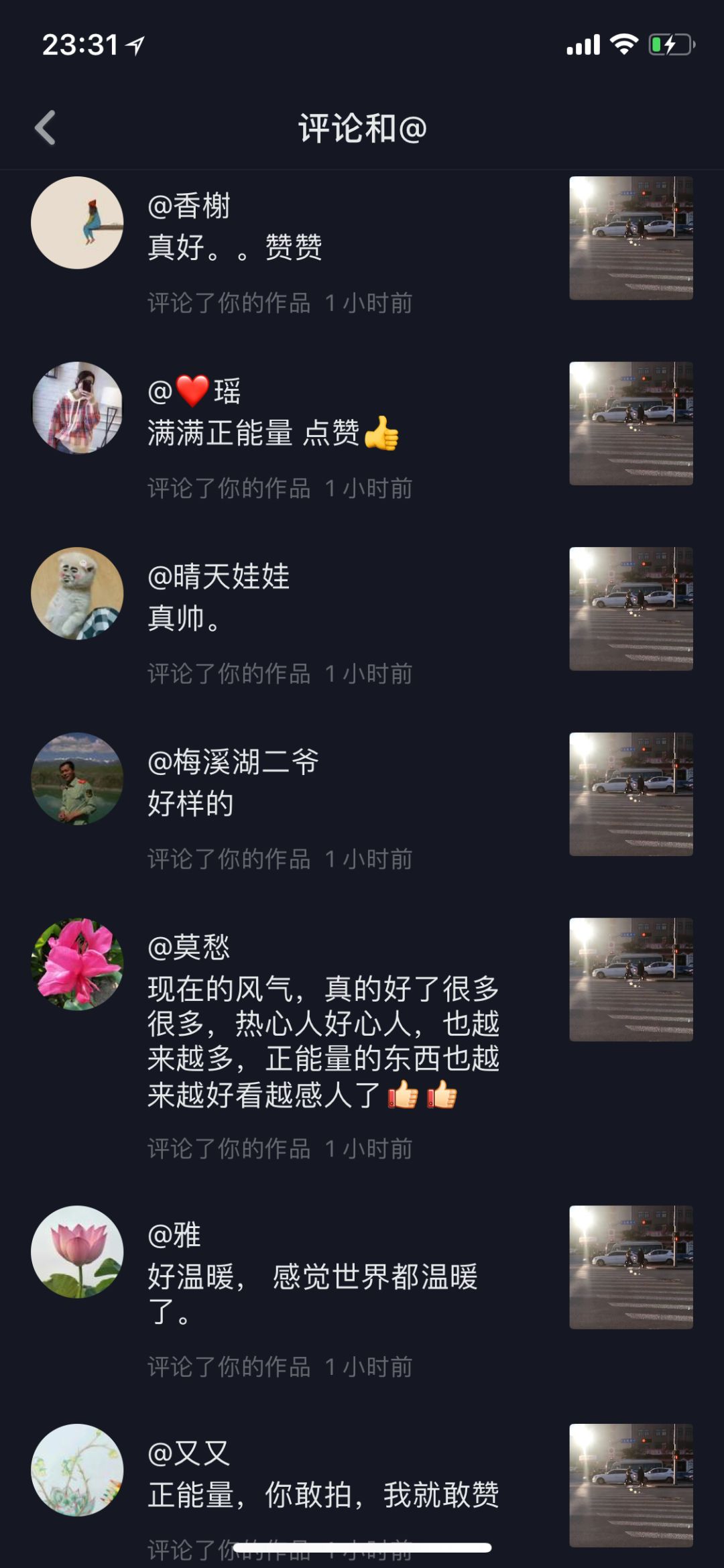Tap 雅's lotus avatar
The height and width of the screenshot is (1568, 724).
coord(77,1252)
